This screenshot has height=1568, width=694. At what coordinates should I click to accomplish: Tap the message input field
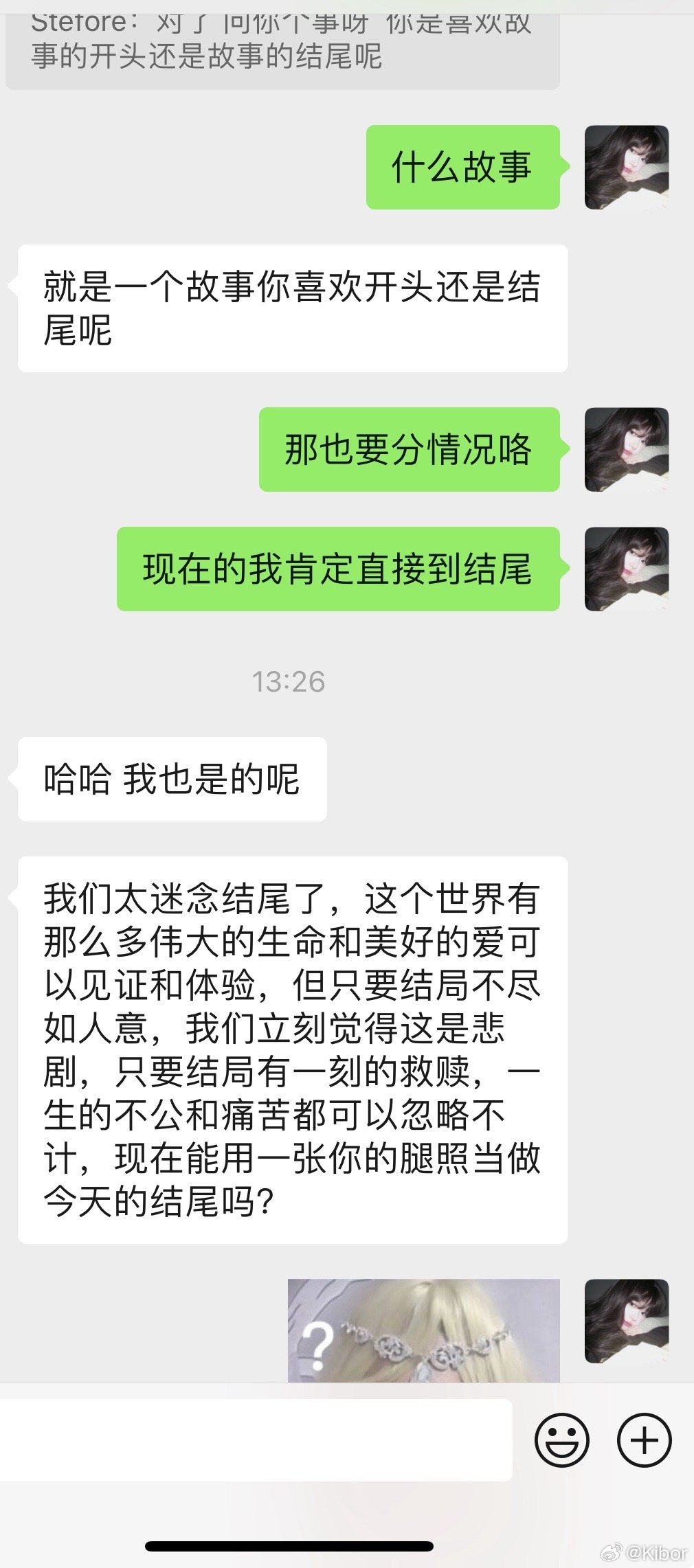tap(254, 1440)
